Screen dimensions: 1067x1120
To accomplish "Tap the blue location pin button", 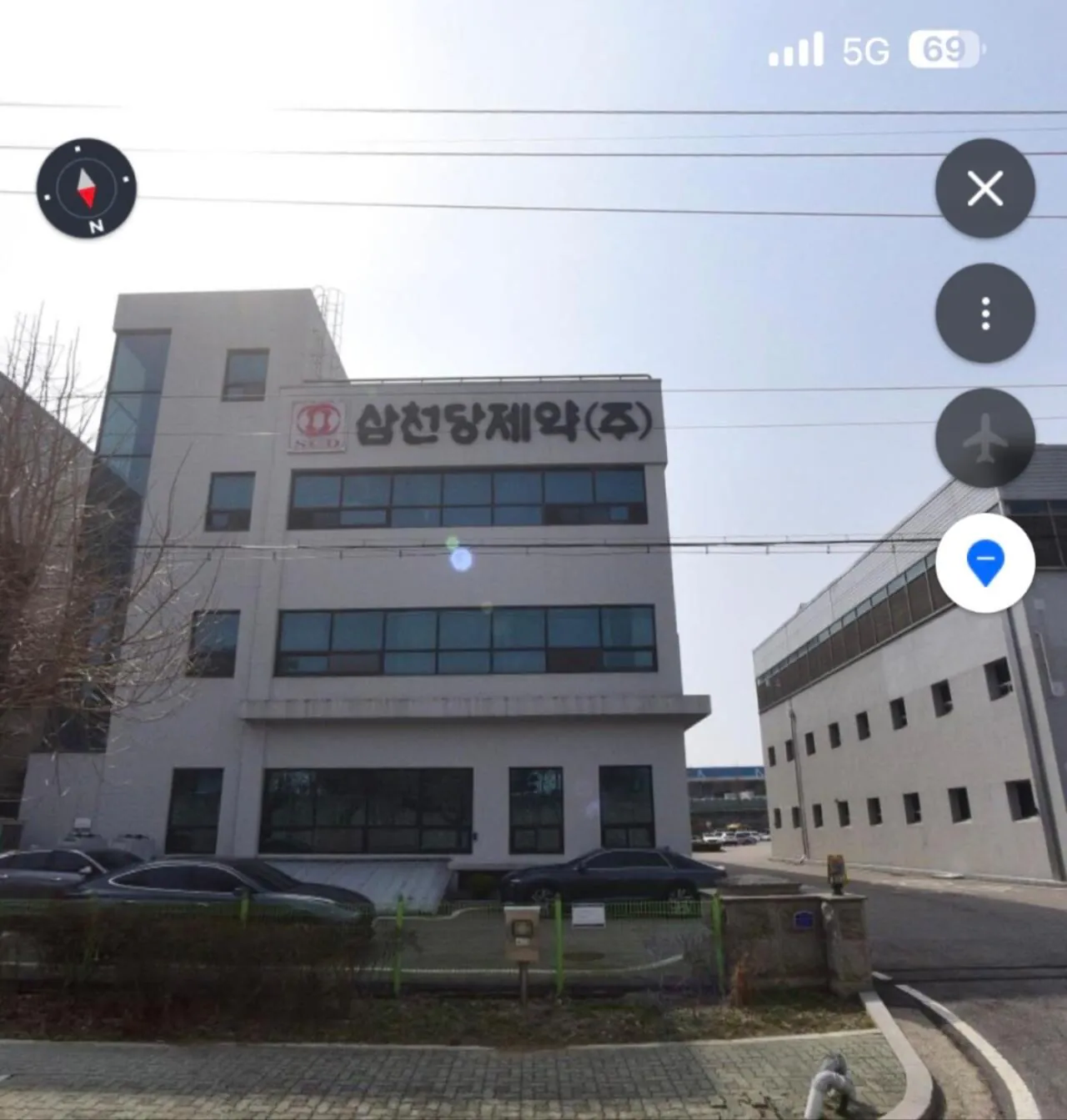I will coord(984,563).
